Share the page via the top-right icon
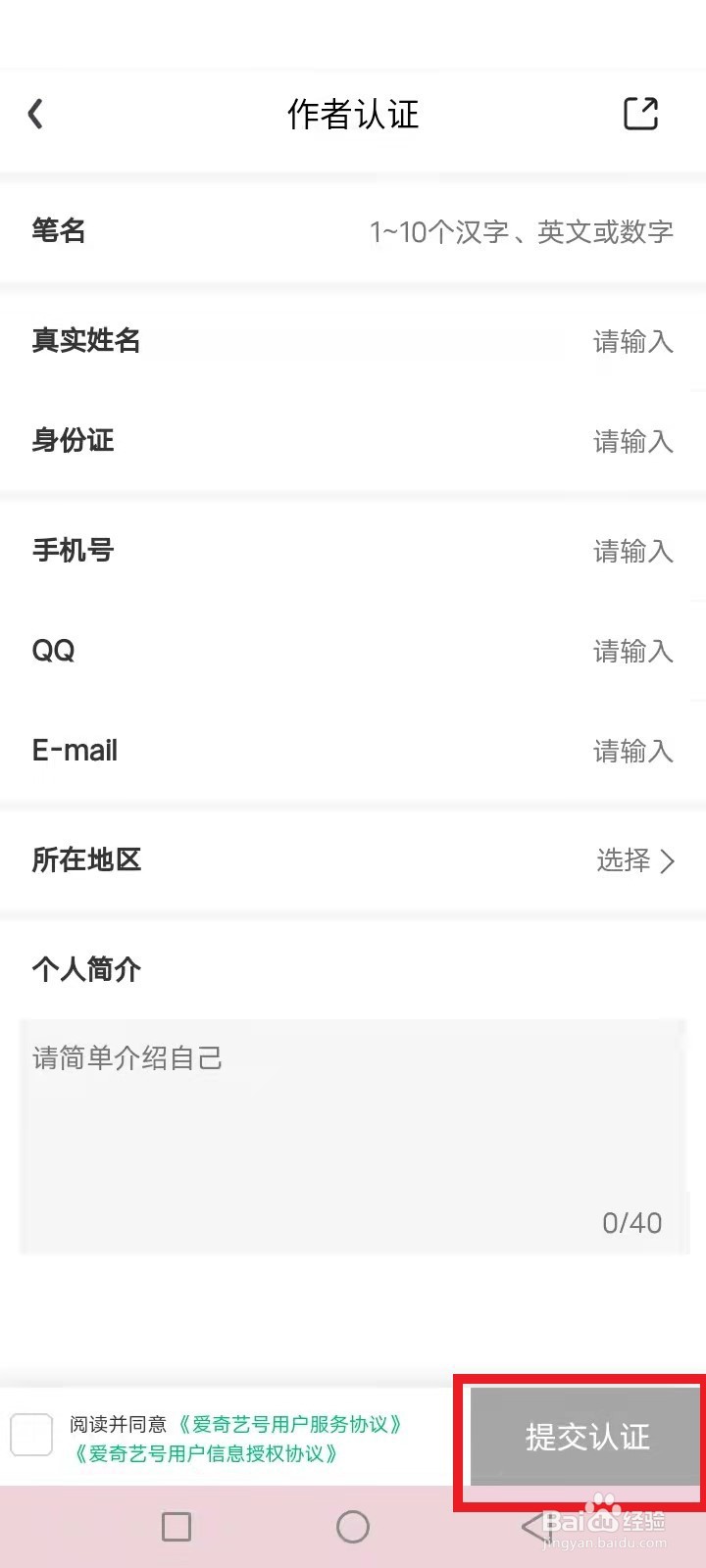The image size is (706, 1568). click(x=640, y=114)
